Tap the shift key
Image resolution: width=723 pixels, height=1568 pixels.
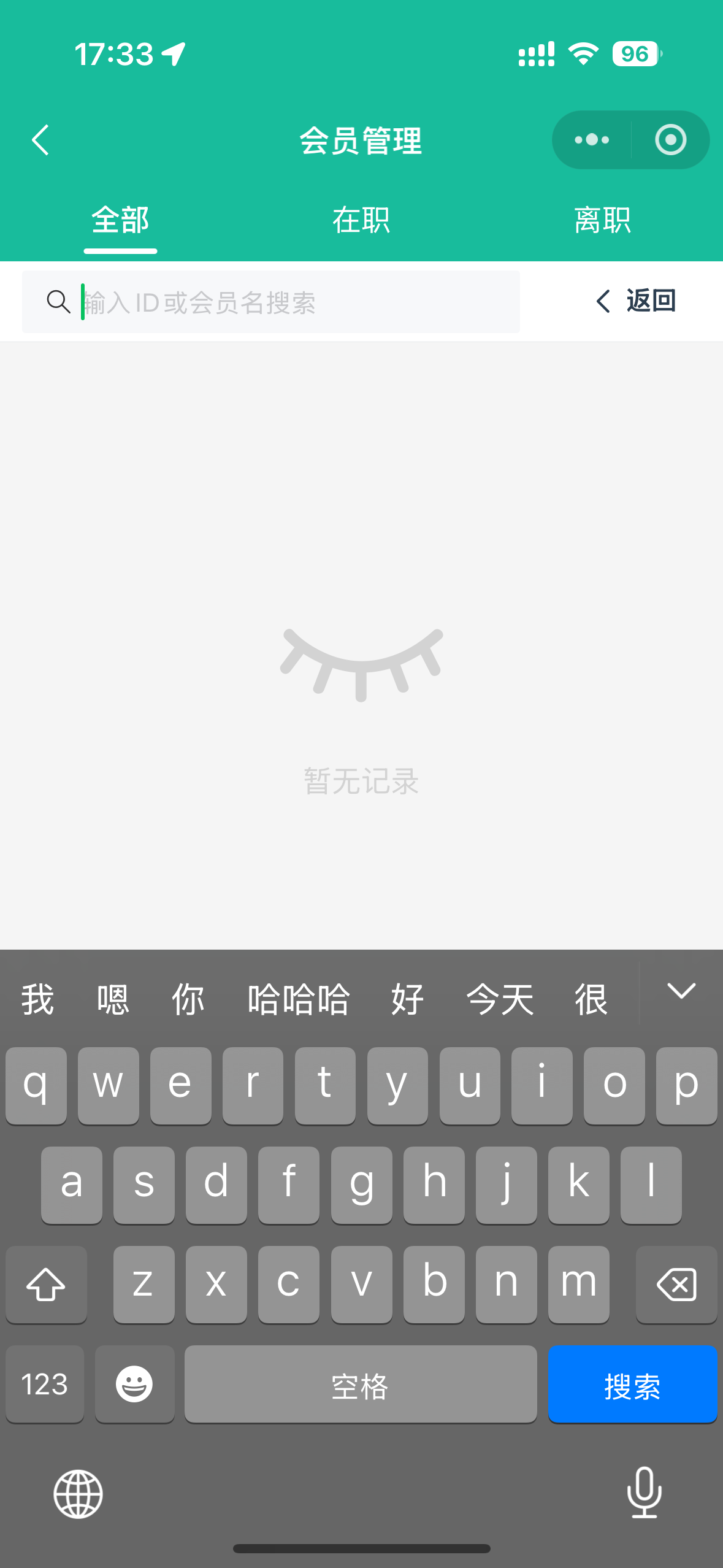[x=46, y=1285]
